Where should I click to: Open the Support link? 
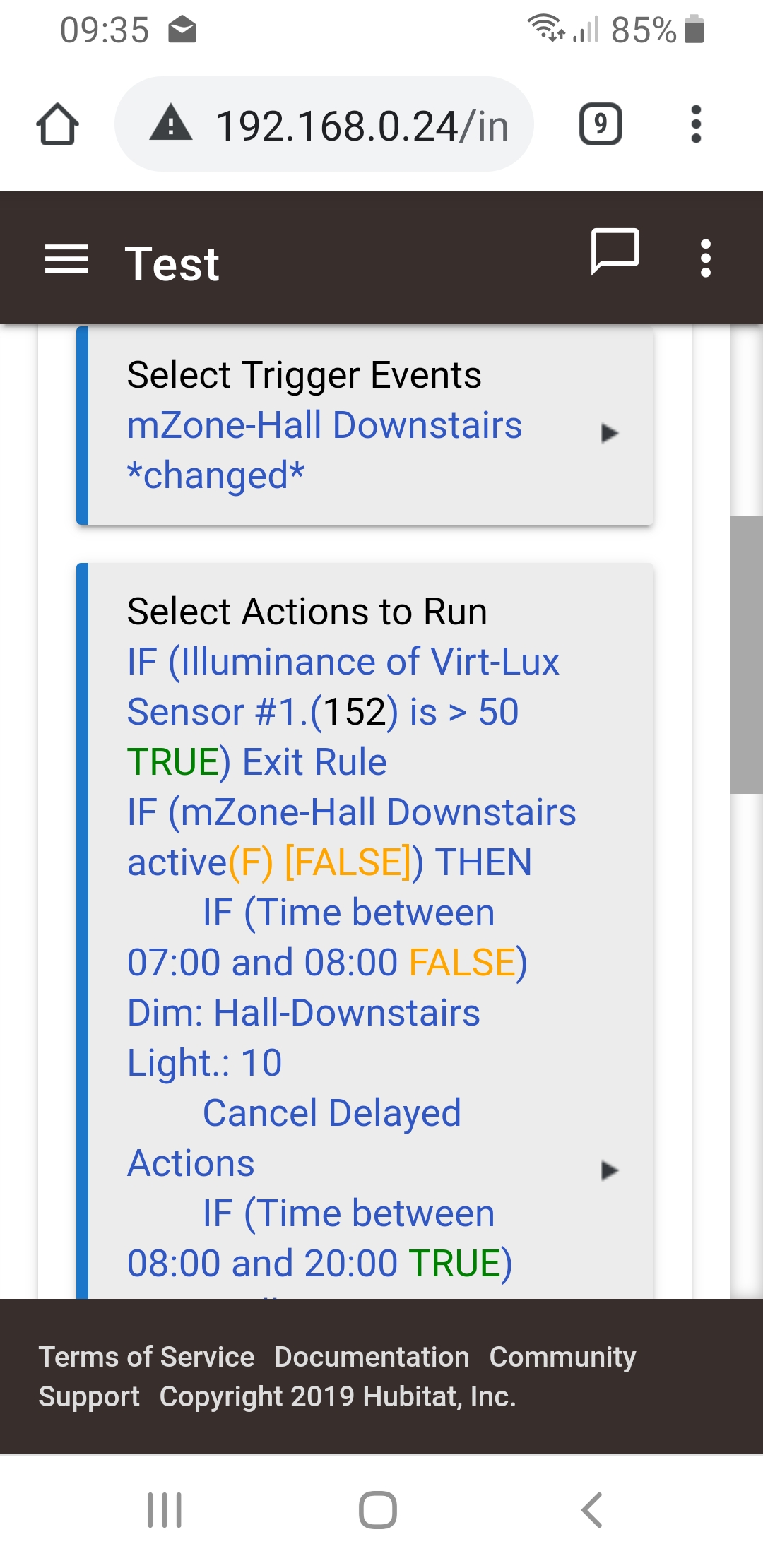coord(89,1396)
